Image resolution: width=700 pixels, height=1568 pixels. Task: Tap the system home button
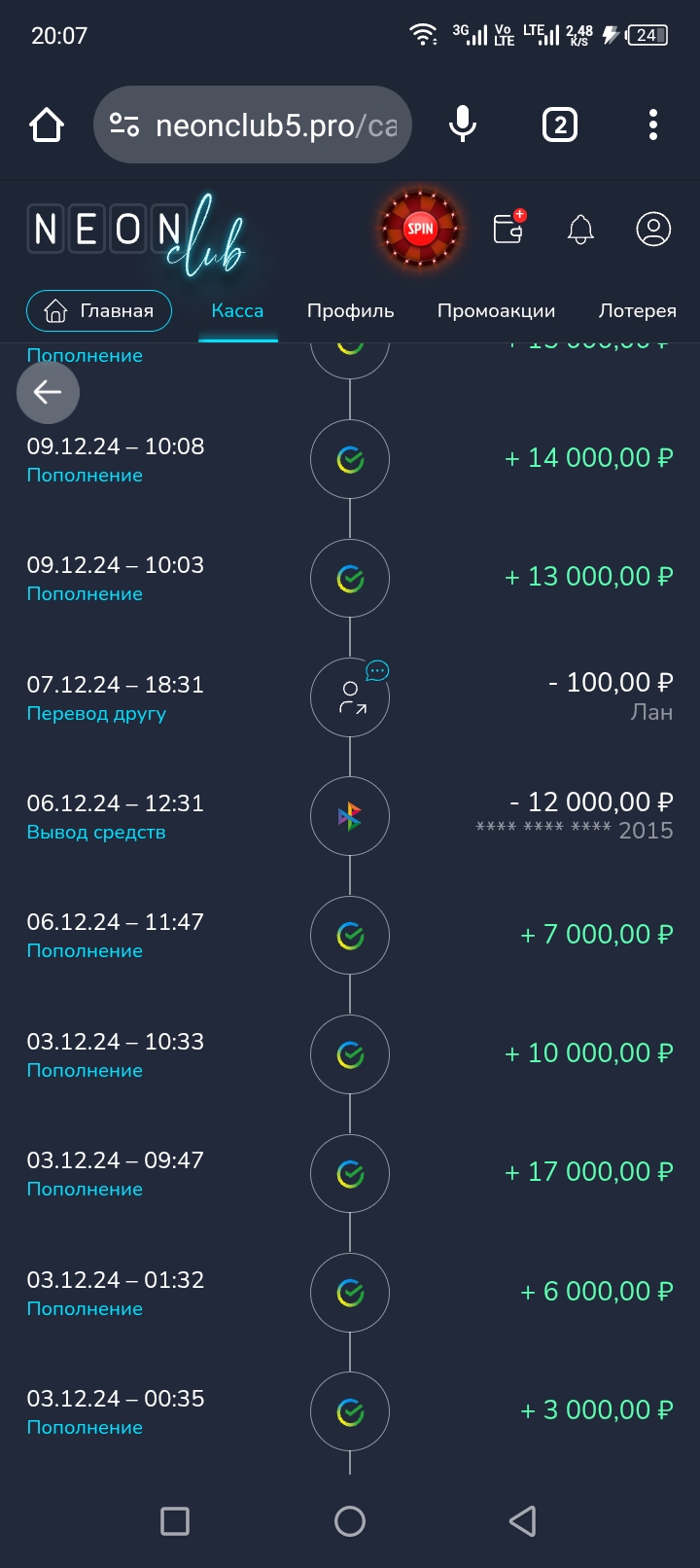[x=350, y=1521]
